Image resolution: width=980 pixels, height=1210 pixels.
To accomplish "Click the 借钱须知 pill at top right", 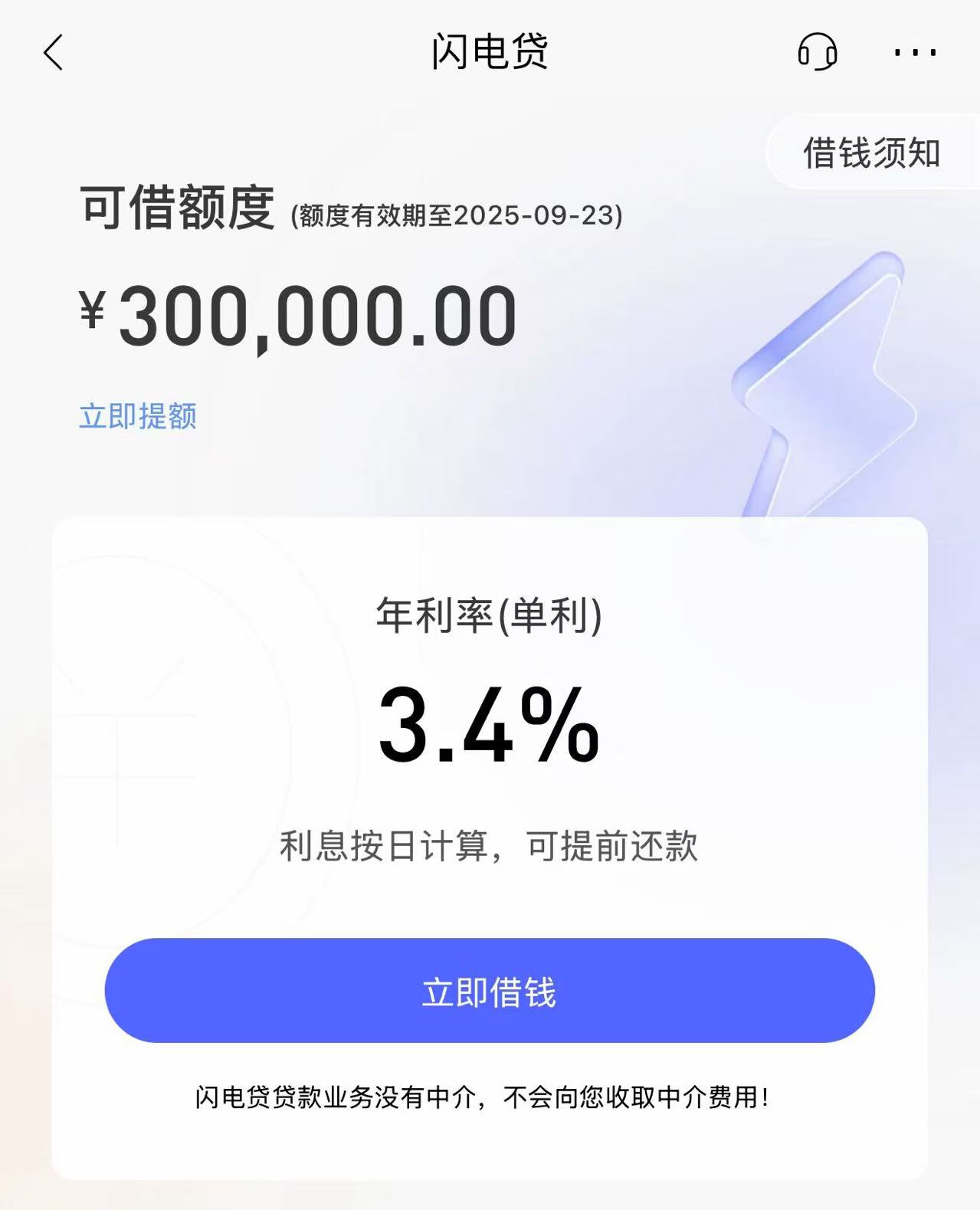I will click(873, 152).
